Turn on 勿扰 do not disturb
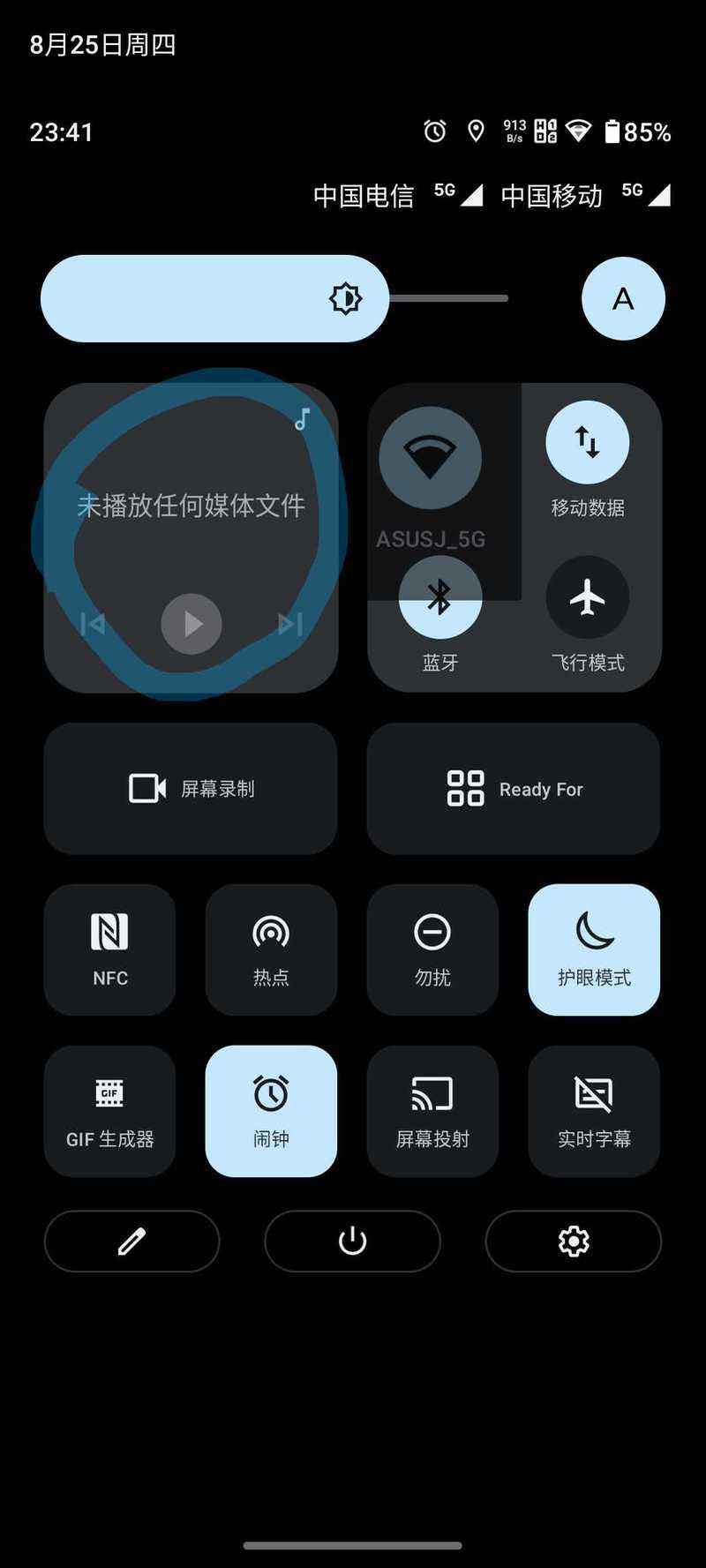Screen dimensions: 706x1568 pos(432,949)
